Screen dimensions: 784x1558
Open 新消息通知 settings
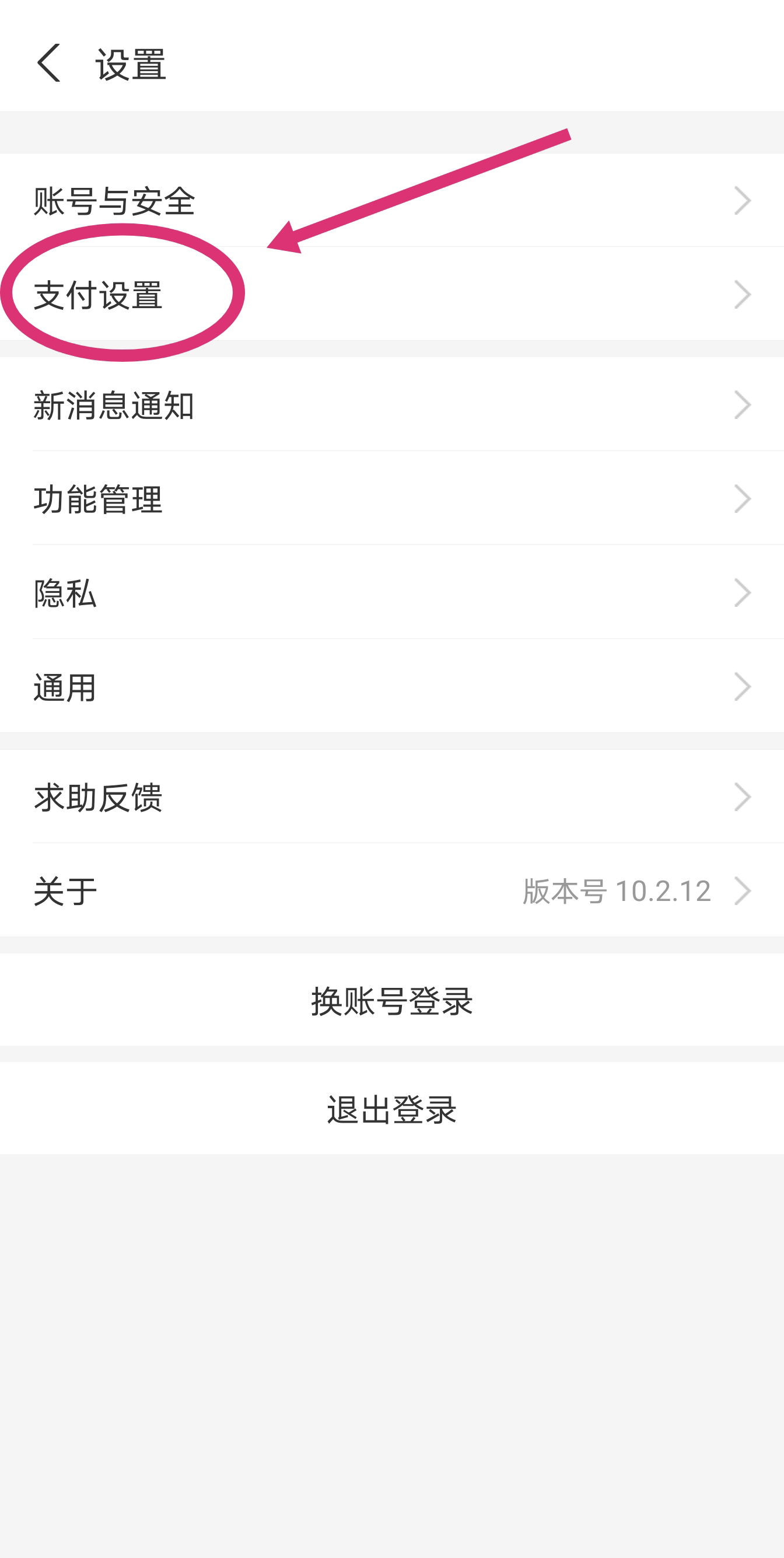(x=391, y=404)
